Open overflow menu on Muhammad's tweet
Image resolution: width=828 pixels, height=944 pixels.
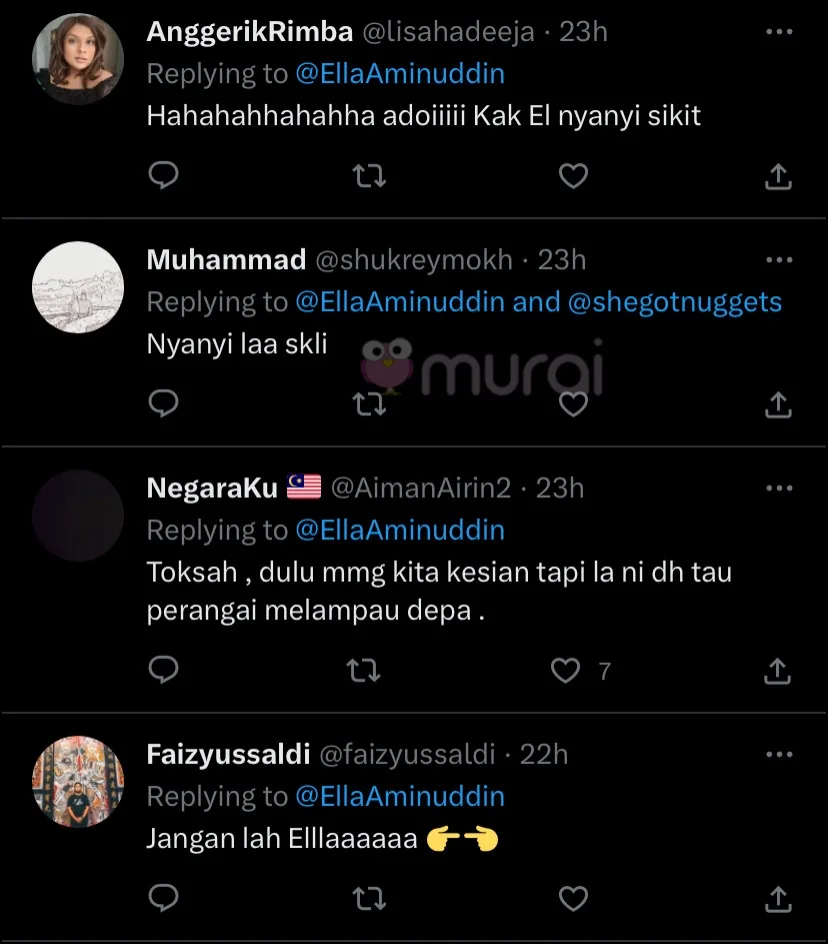778,260
